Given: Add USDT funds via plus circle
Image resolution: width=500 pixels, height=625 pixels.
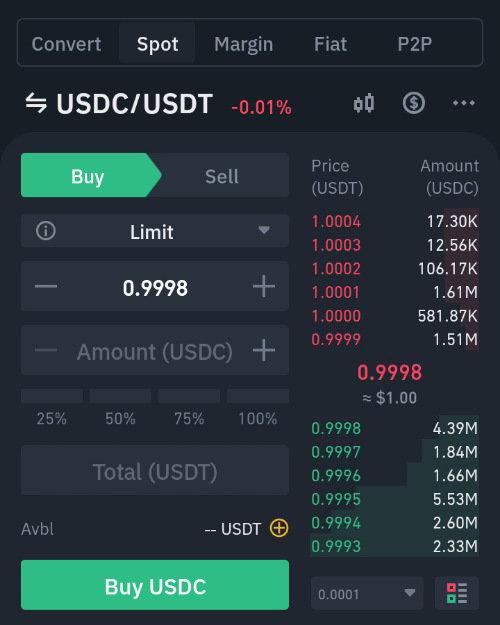Looking at the screenshot, I should tap(279, 529).
